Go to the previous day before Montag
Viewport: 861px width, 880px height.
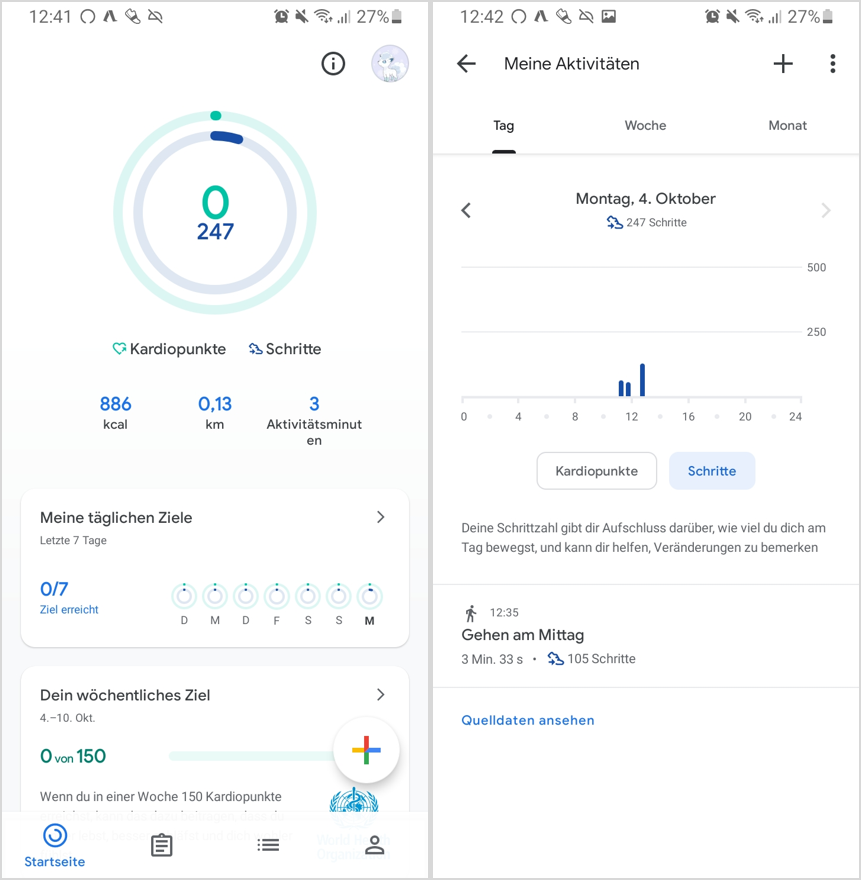coord(466,210)
